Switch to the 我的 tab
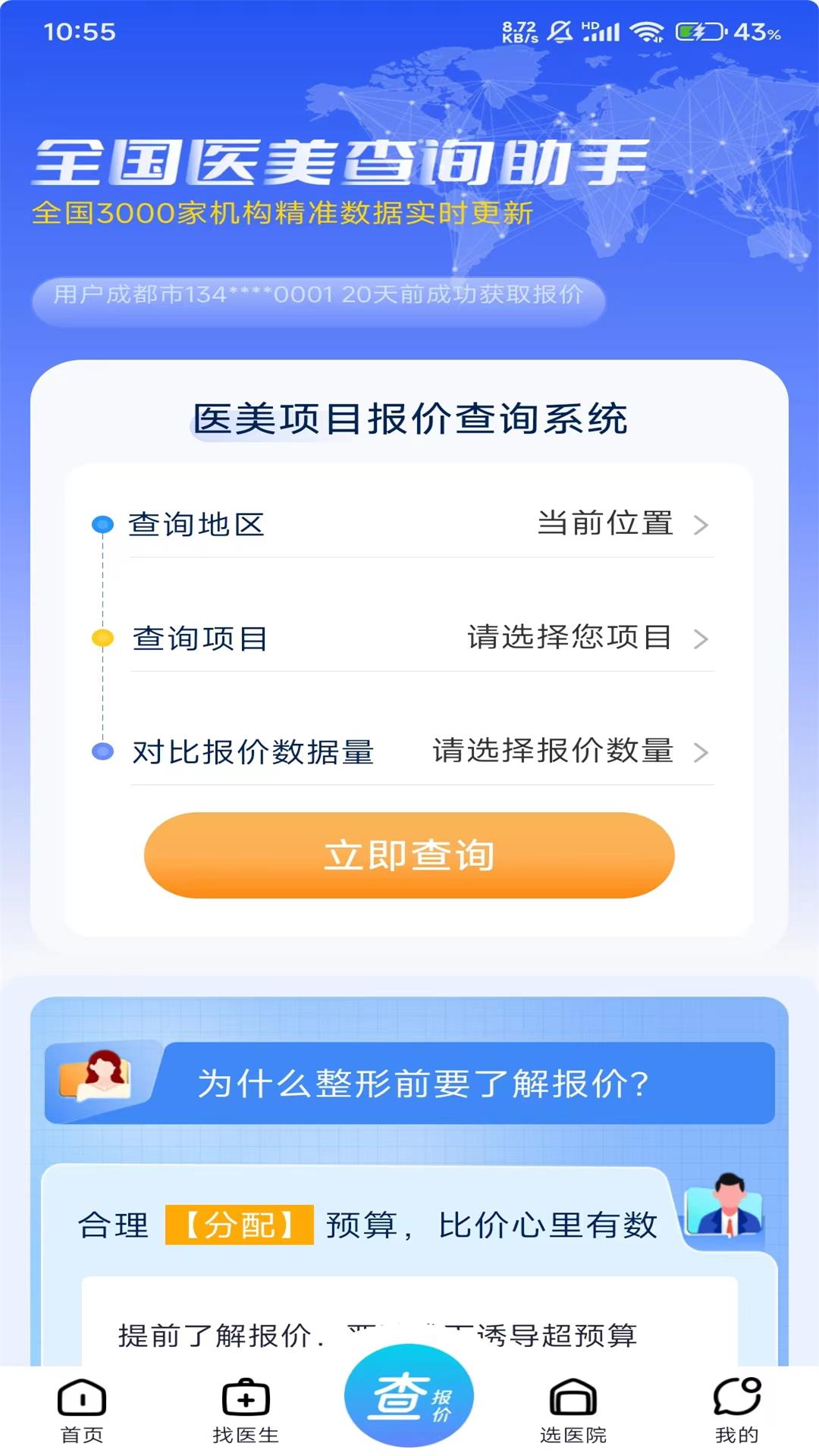 coord(736,1410)
